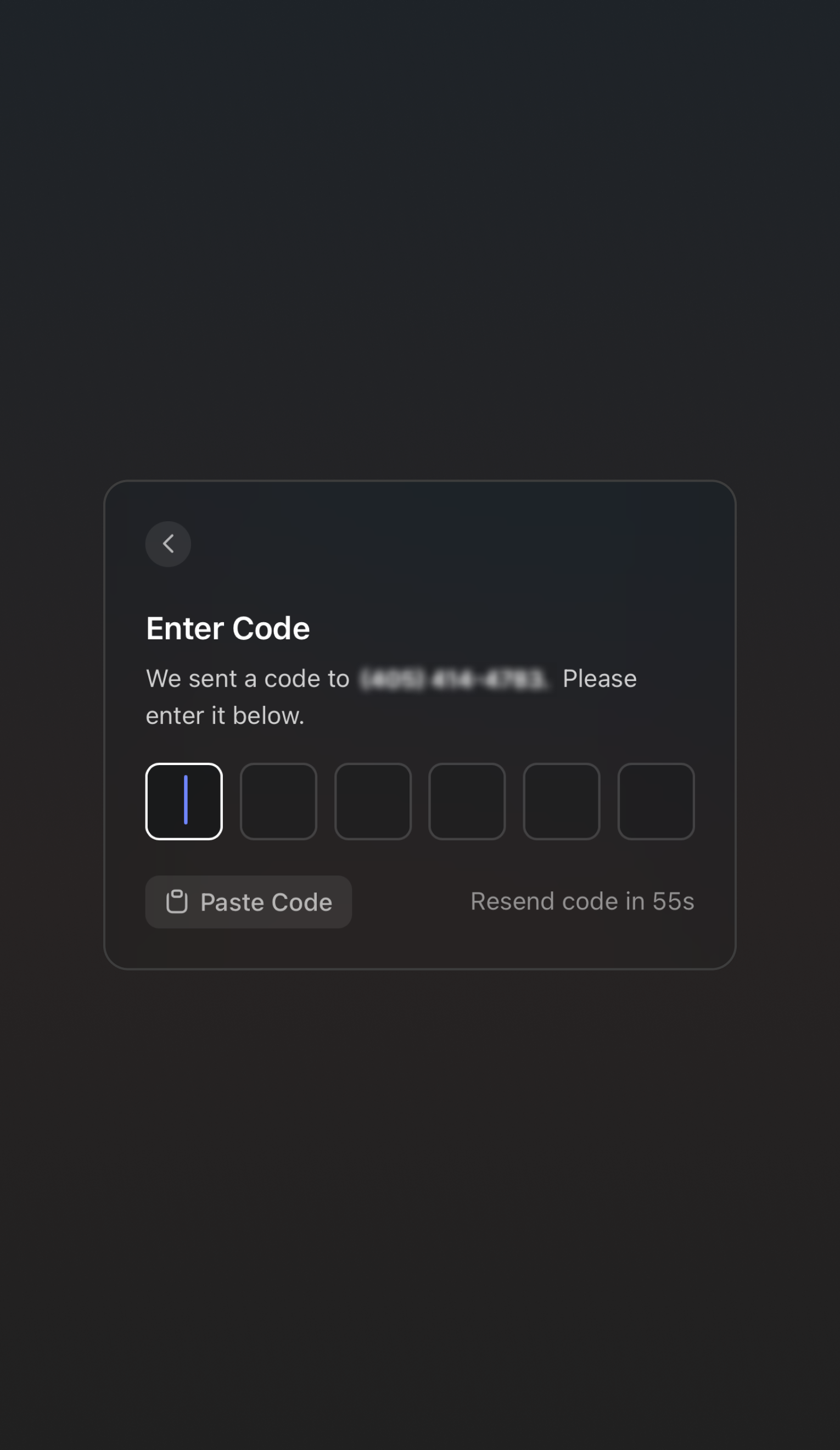Select the second code digit box

click(x=278, y=801)
